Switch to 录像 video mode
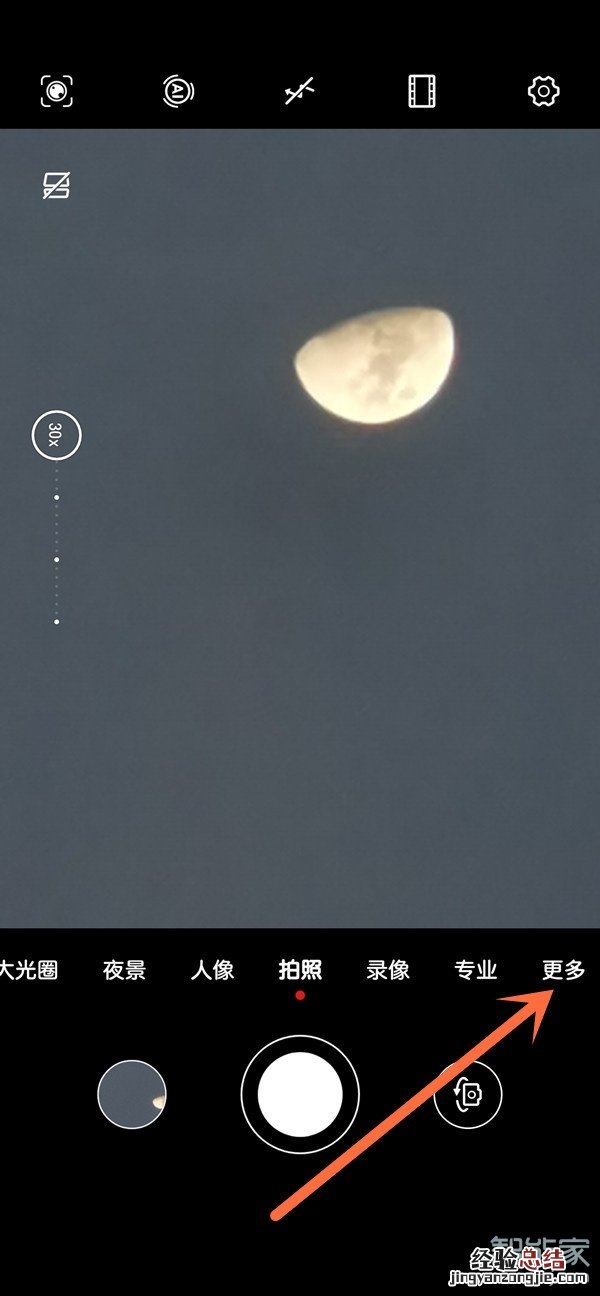This screenshot has height=1296, width=600. [x=388, y=969]
